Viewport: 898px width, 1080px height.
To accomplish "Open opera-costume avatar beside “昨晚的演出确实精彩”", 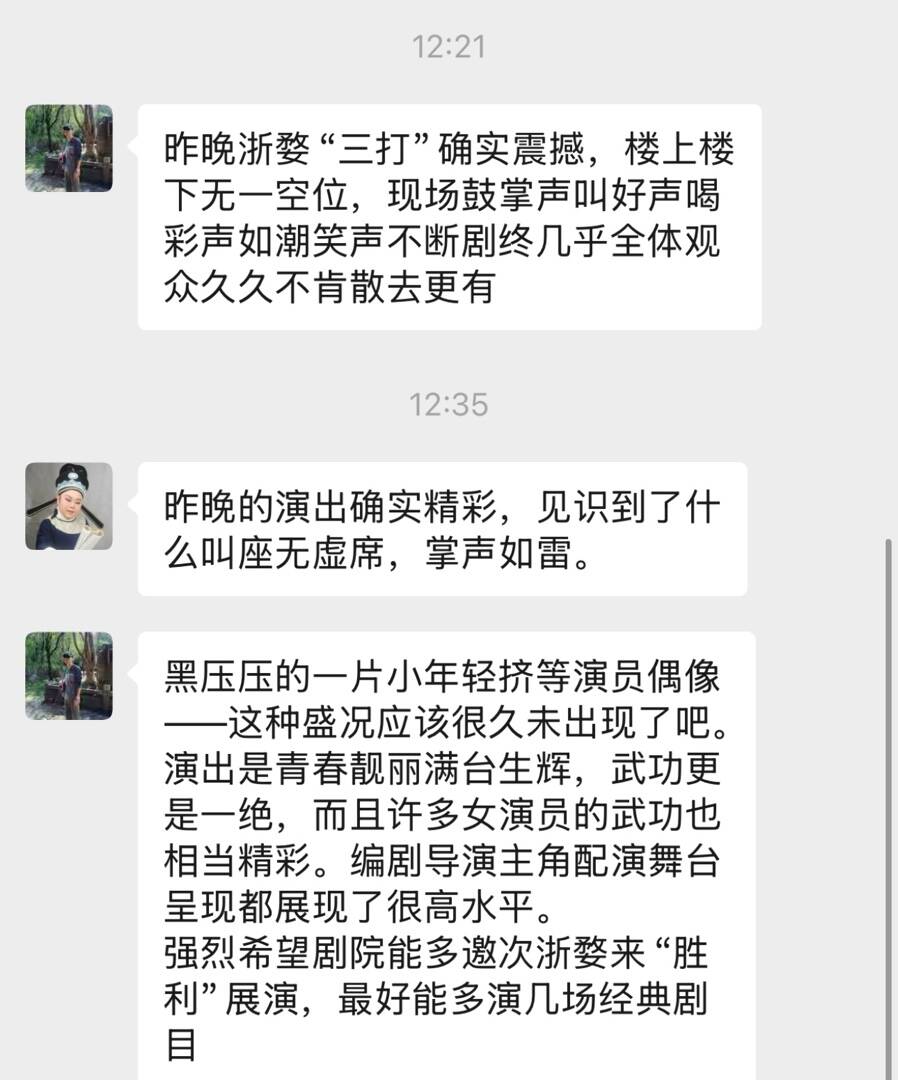I will tap(69, 506).
